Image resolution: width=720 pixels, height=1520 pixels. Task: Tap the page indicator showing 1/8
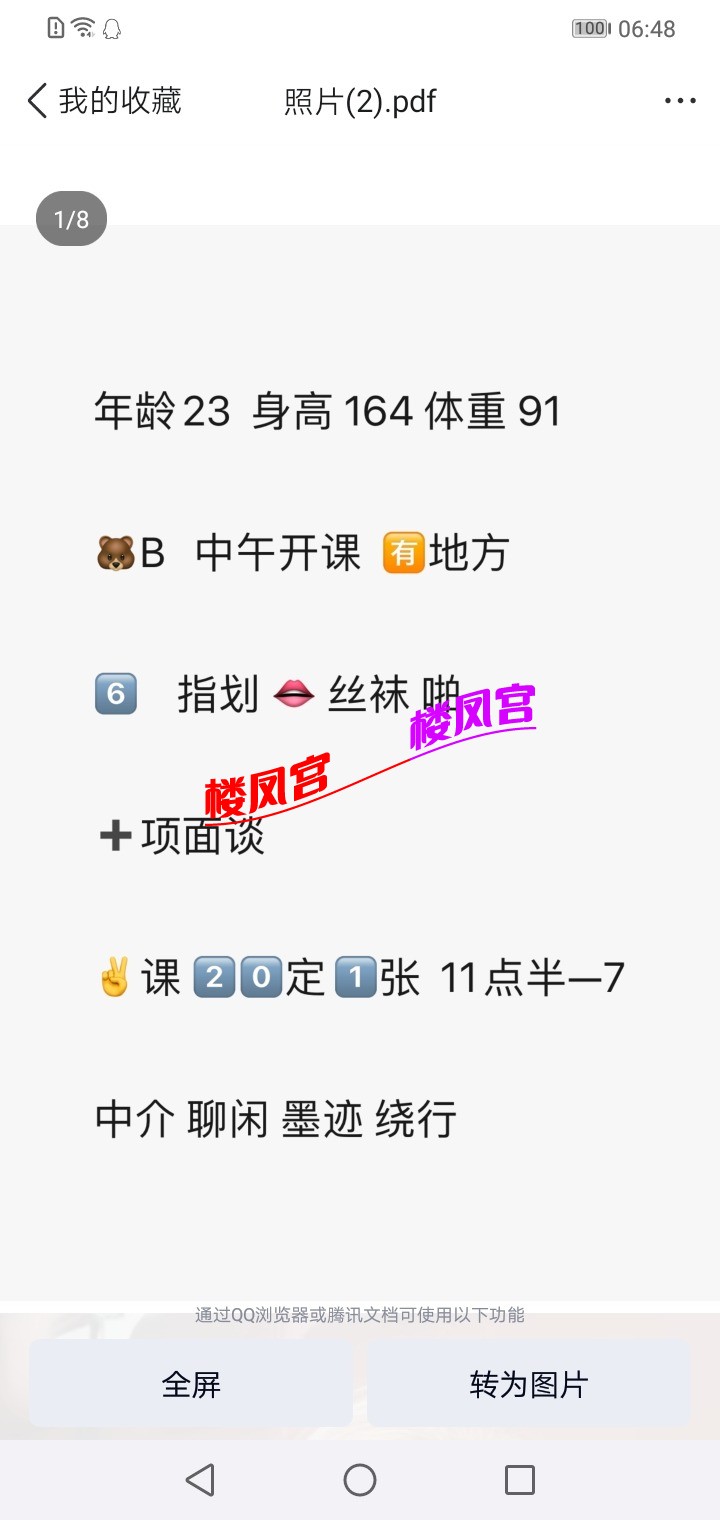[x=70, y=218]
